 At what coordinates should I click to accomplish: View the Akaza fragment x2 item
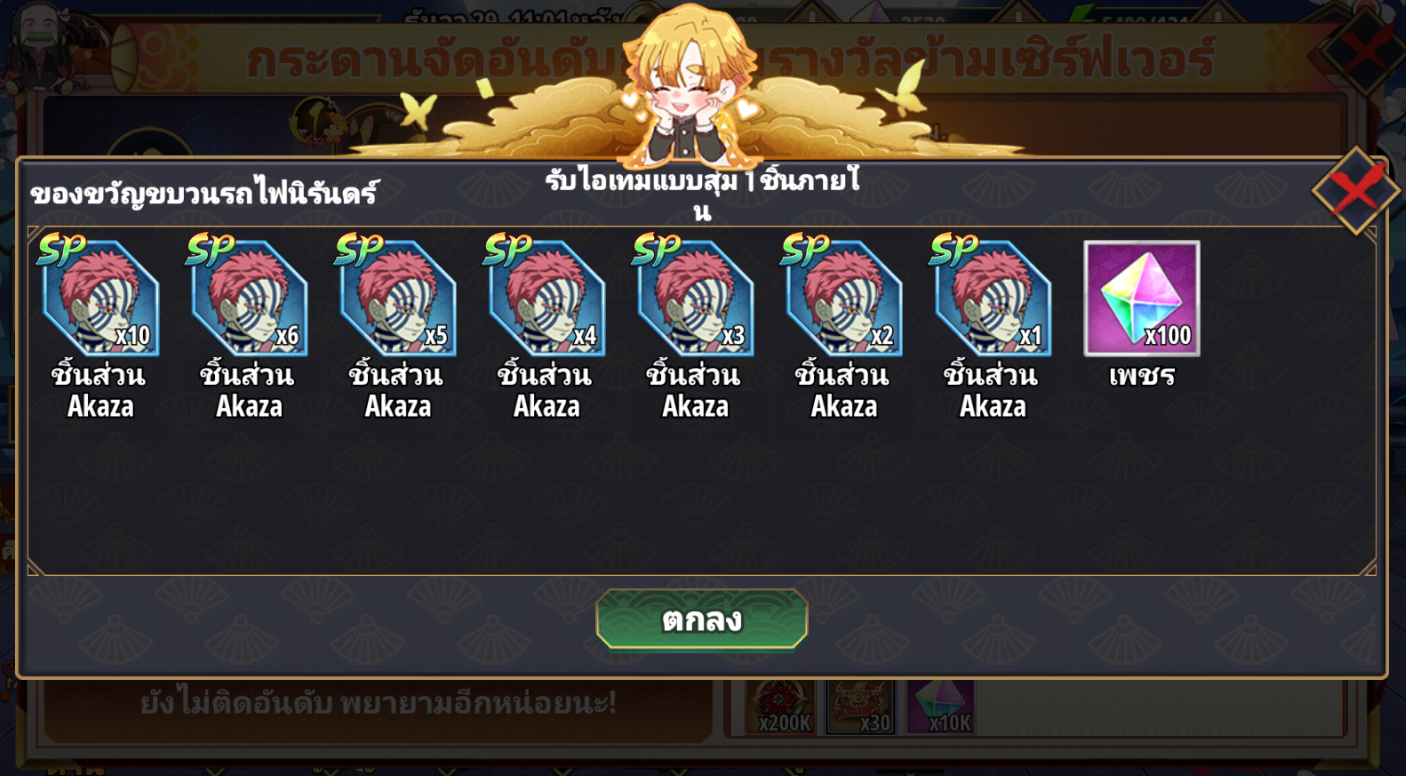tap(844, 299)
